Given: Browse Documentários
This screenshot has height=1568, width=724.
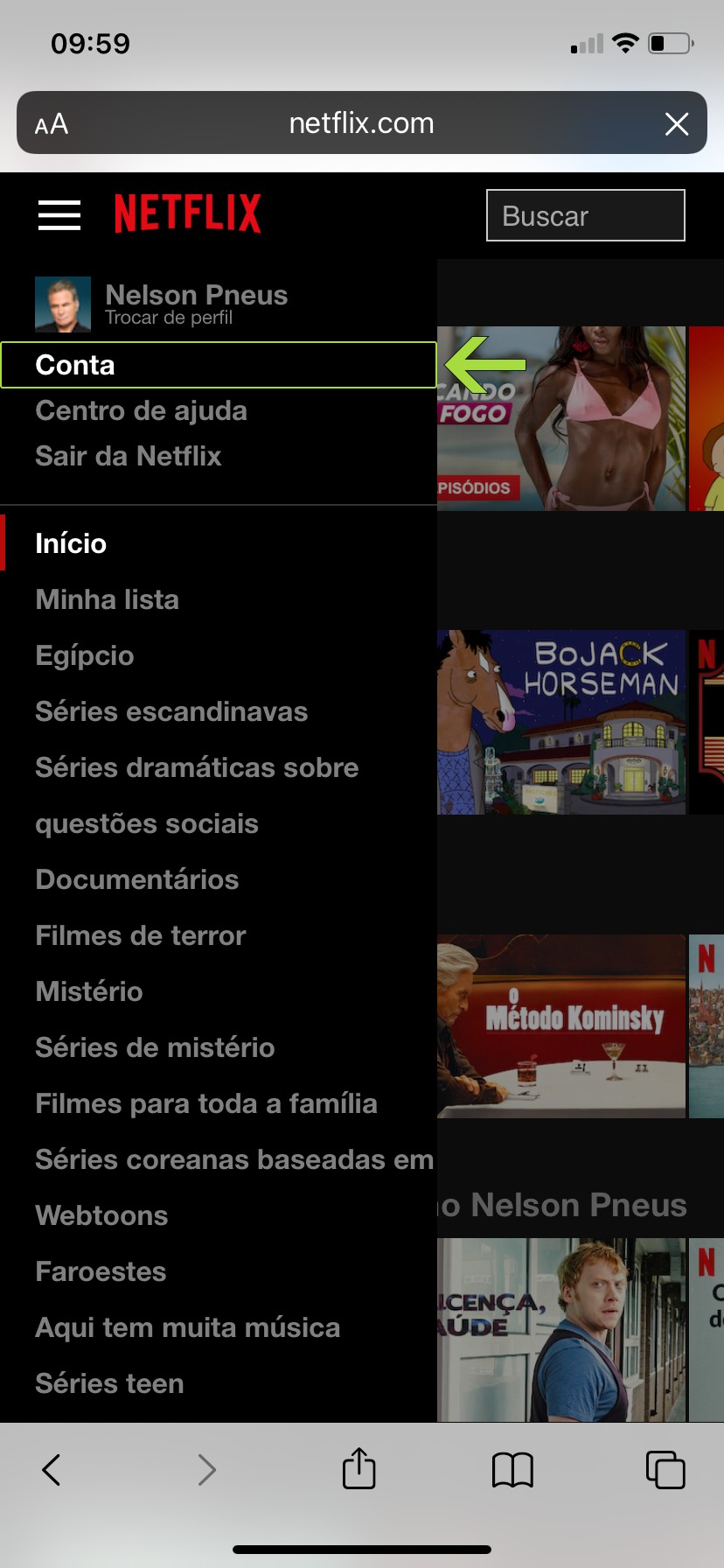Looking at the screenshot, I should (x=136, y=879).
